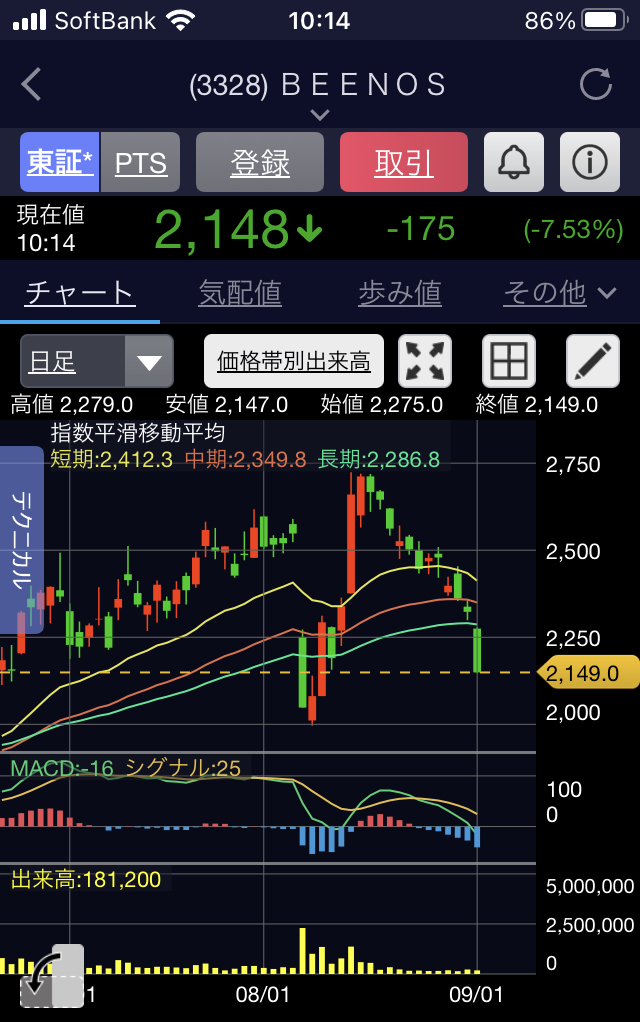Open the 取引 trade button
The width and height of the screenshot is (640, 1022).
click(x=404, y=162)
